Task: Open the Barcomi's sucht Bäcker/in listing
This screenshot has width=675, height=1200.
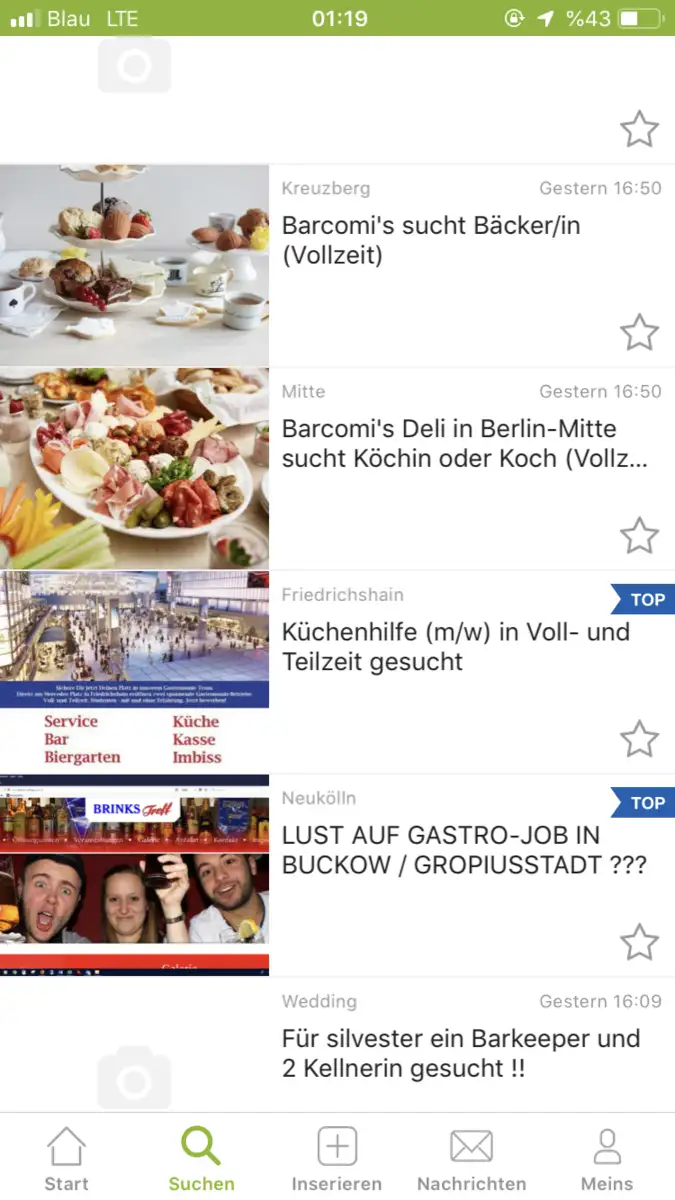Action: tap(430, 241)
